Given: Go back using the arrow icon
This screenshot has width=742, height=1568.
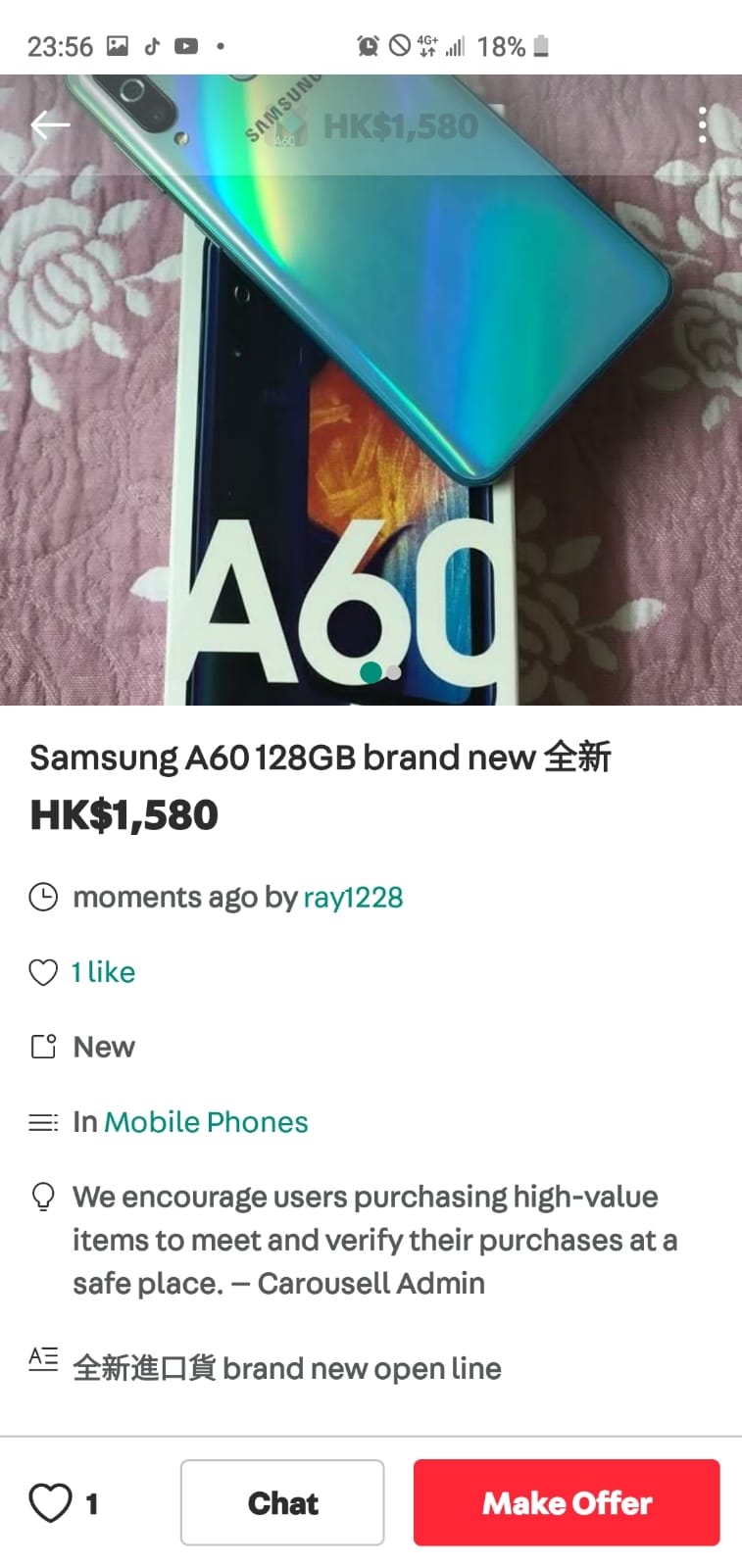Looking at the screenshot, I should click(x=49, y=124).
